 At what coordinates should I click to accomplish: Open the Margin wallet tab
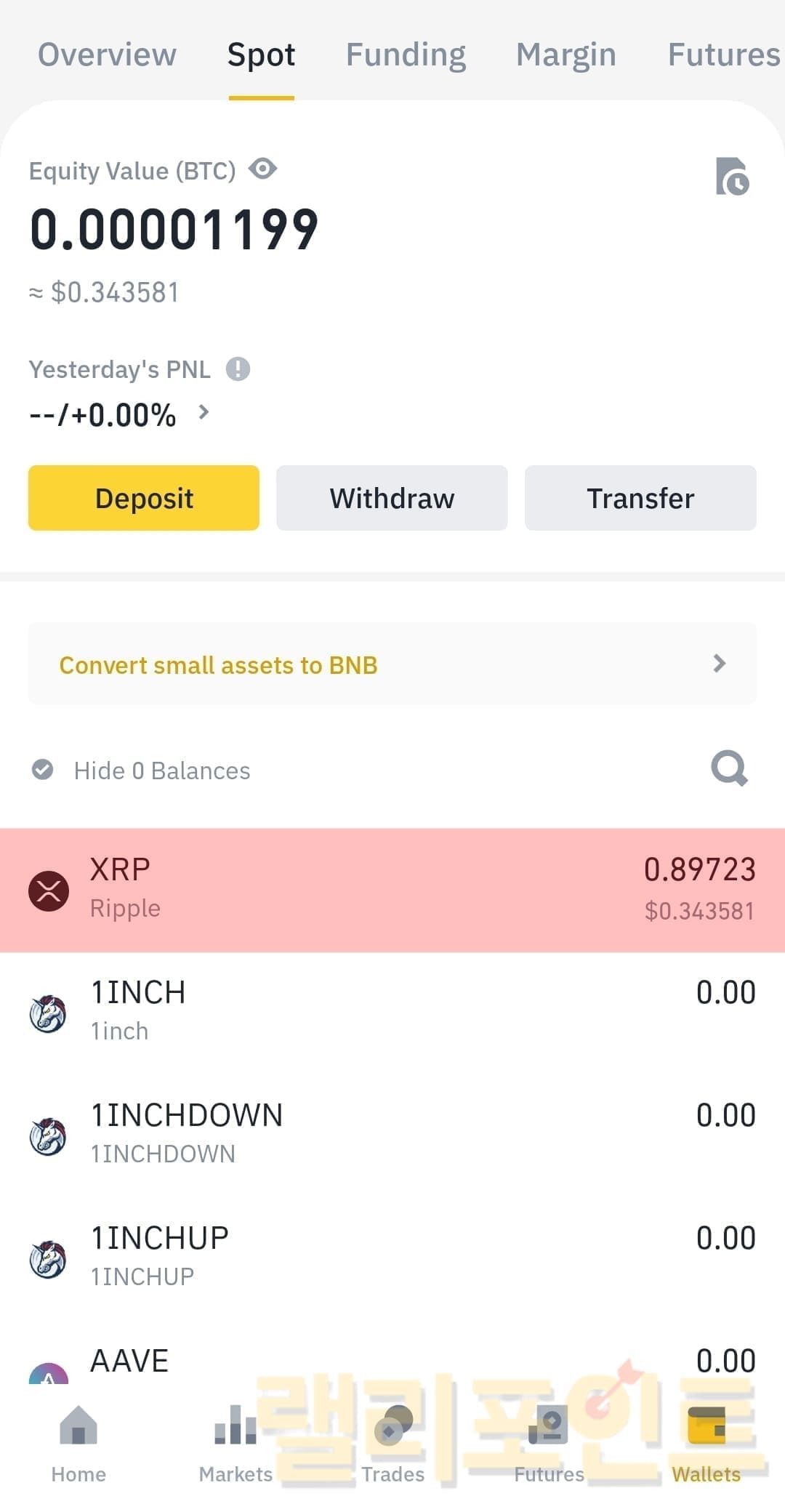565,55
